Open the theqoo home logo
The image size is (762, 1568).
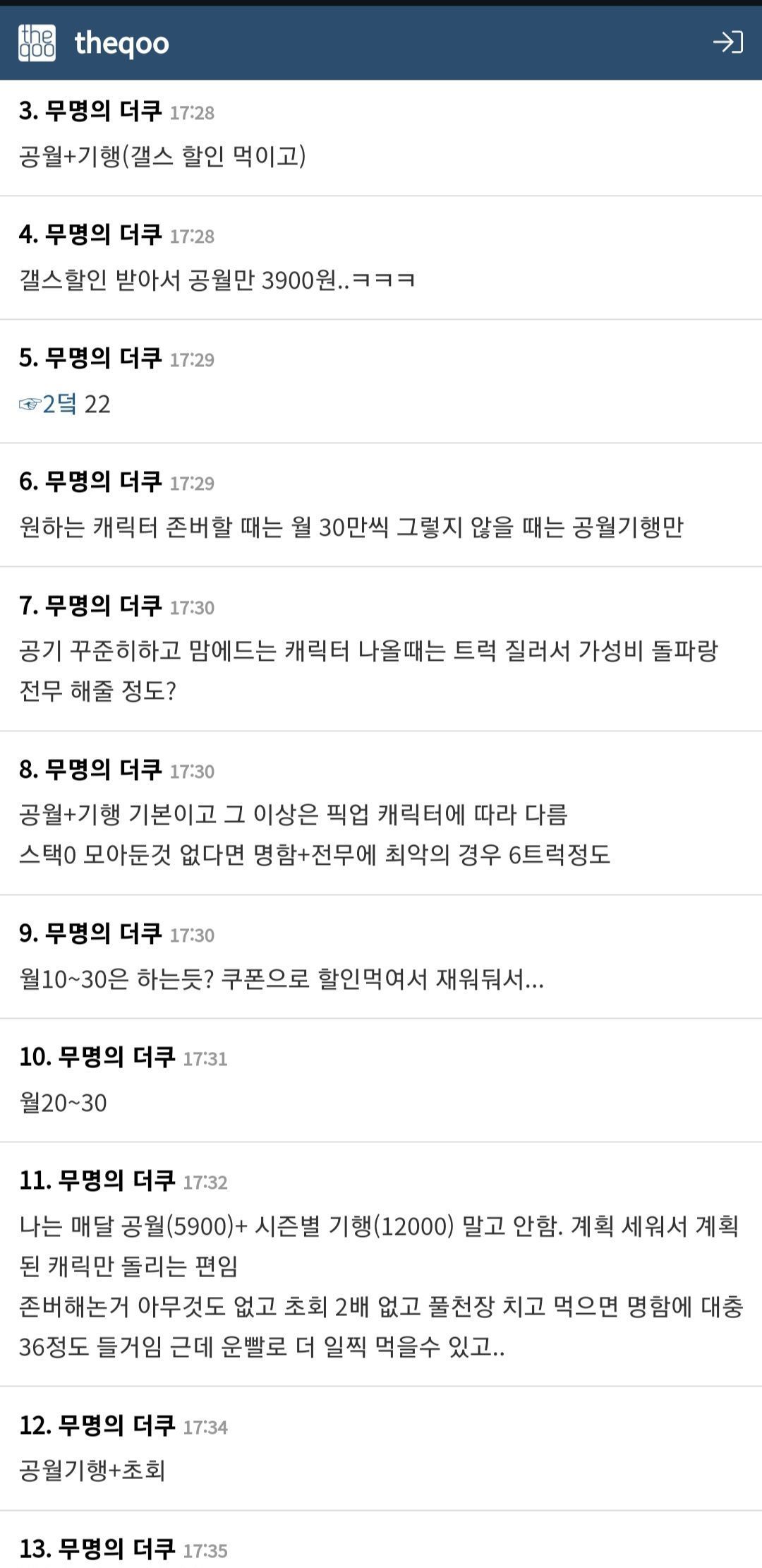(94, 43)
